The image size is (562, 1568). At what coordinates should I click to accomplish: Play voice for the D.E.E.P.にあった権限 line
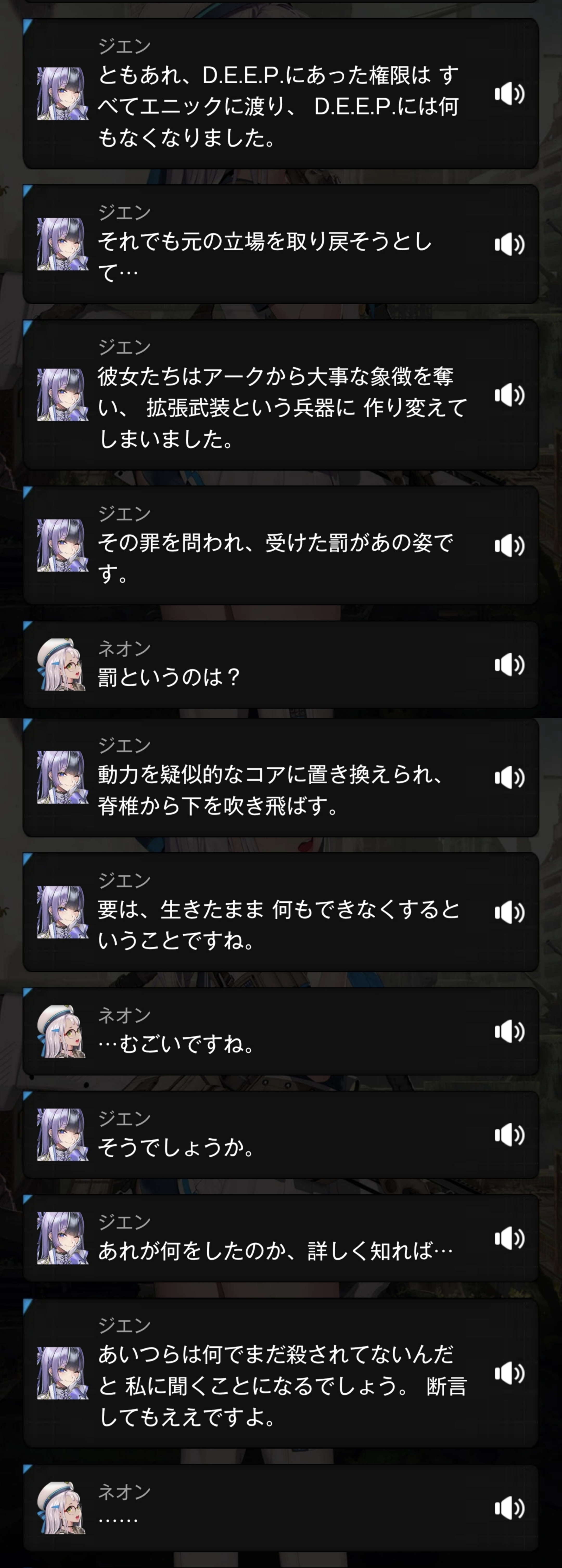(509, 94)
